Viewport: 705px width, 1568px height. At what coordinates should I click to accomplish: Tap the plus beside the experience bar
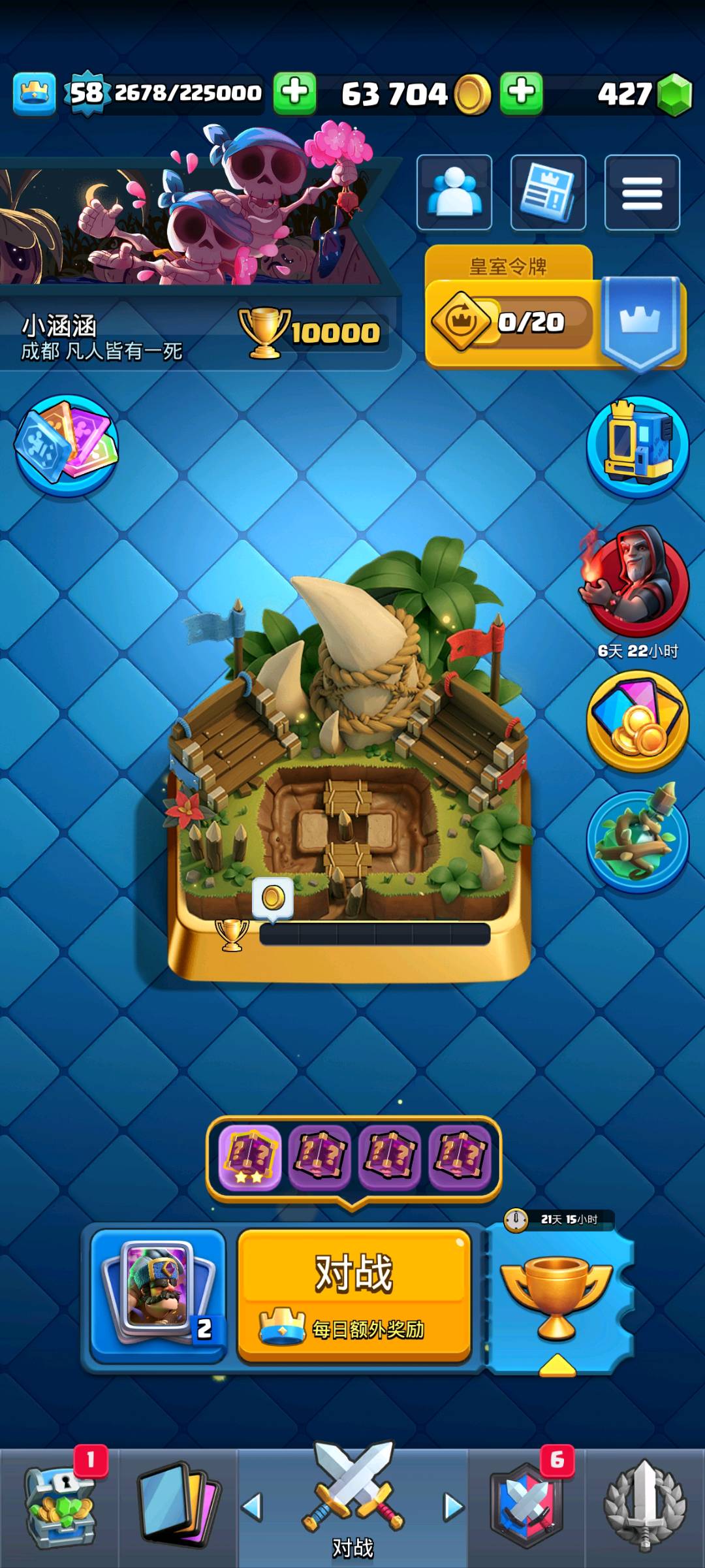point(295,93)
